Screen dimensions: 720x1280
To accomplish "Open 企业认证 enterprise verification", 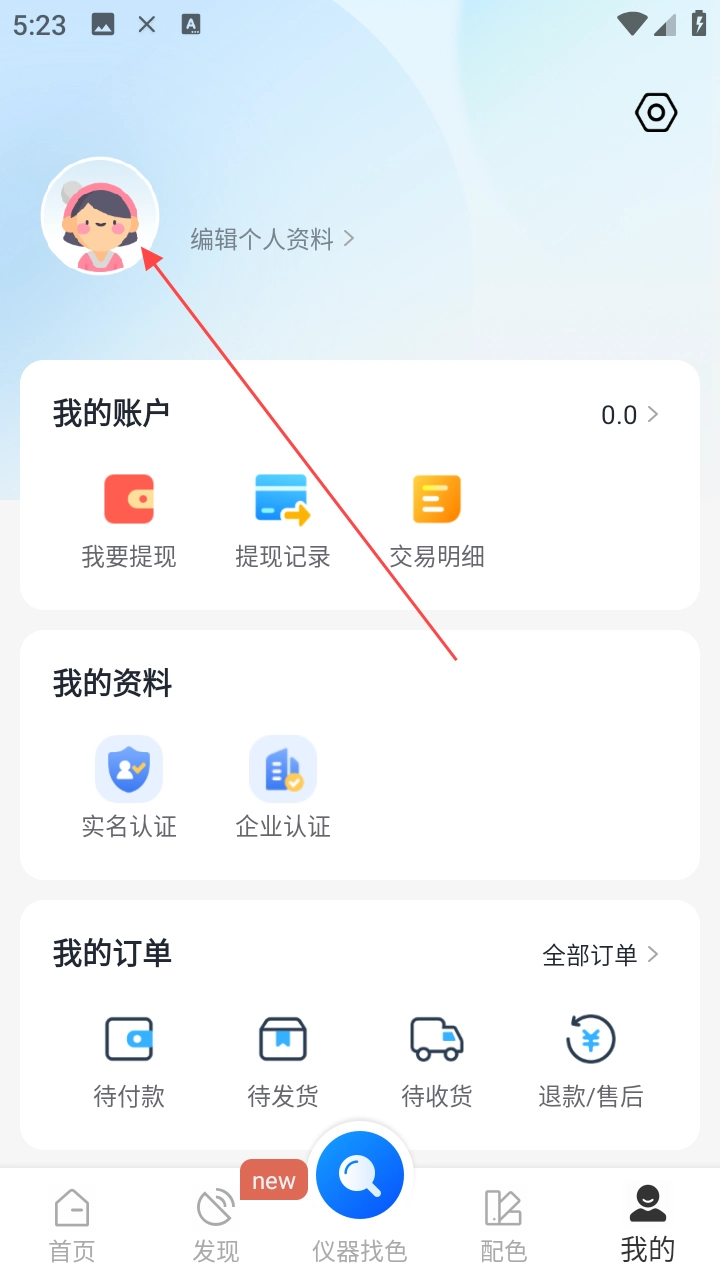I will (283, 787).
